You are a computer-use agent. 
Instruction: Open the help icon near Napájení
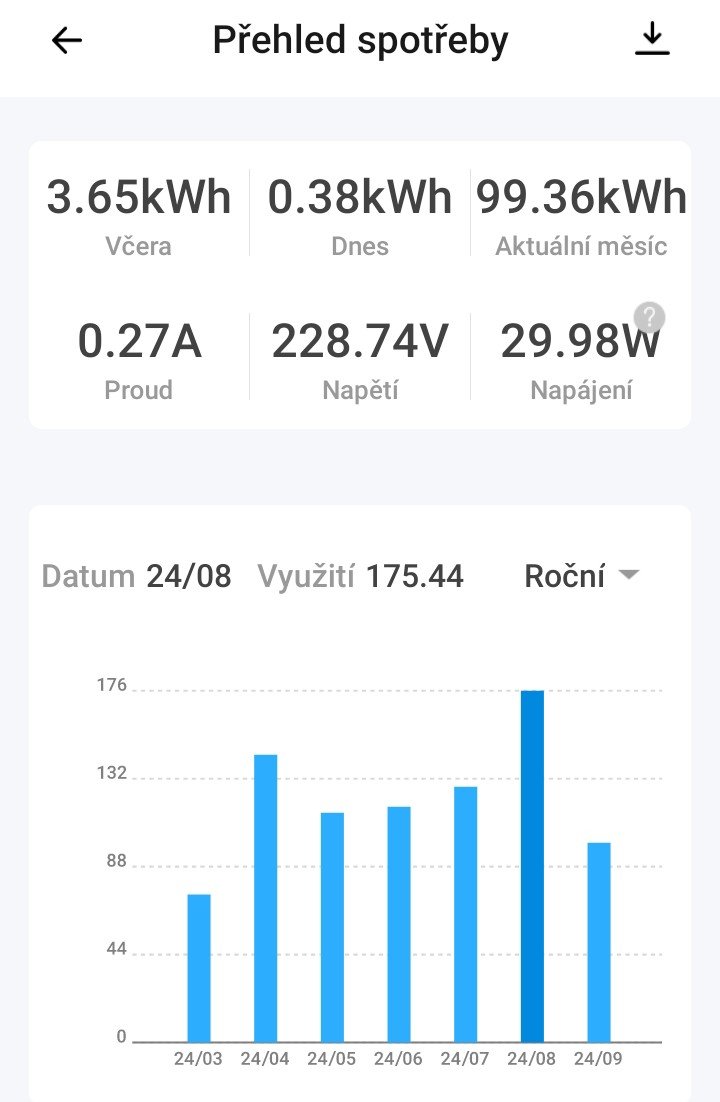(x=649, y=318)
